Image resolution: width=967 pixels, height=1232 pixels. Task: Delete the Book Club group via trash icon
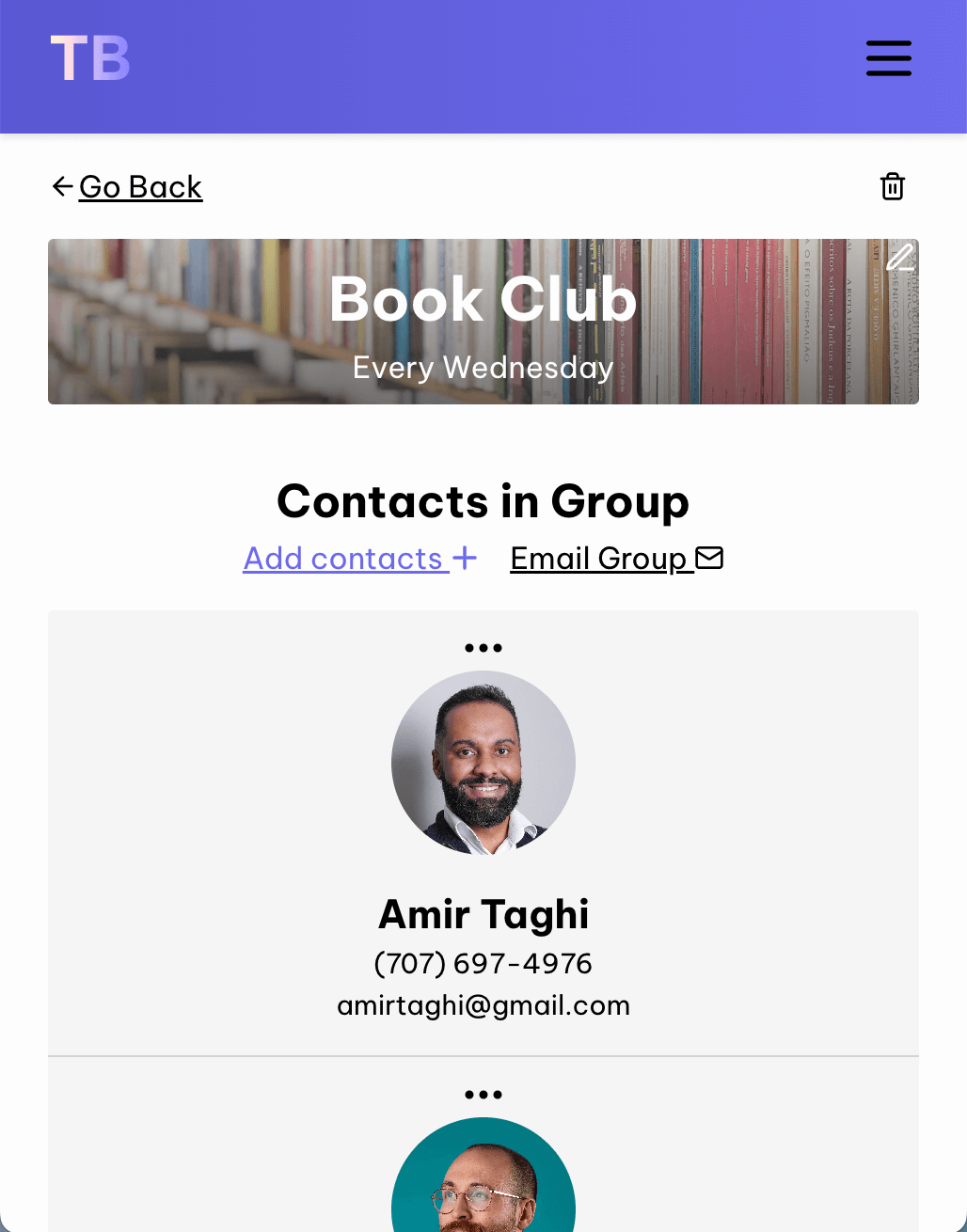tap(892, 186)
